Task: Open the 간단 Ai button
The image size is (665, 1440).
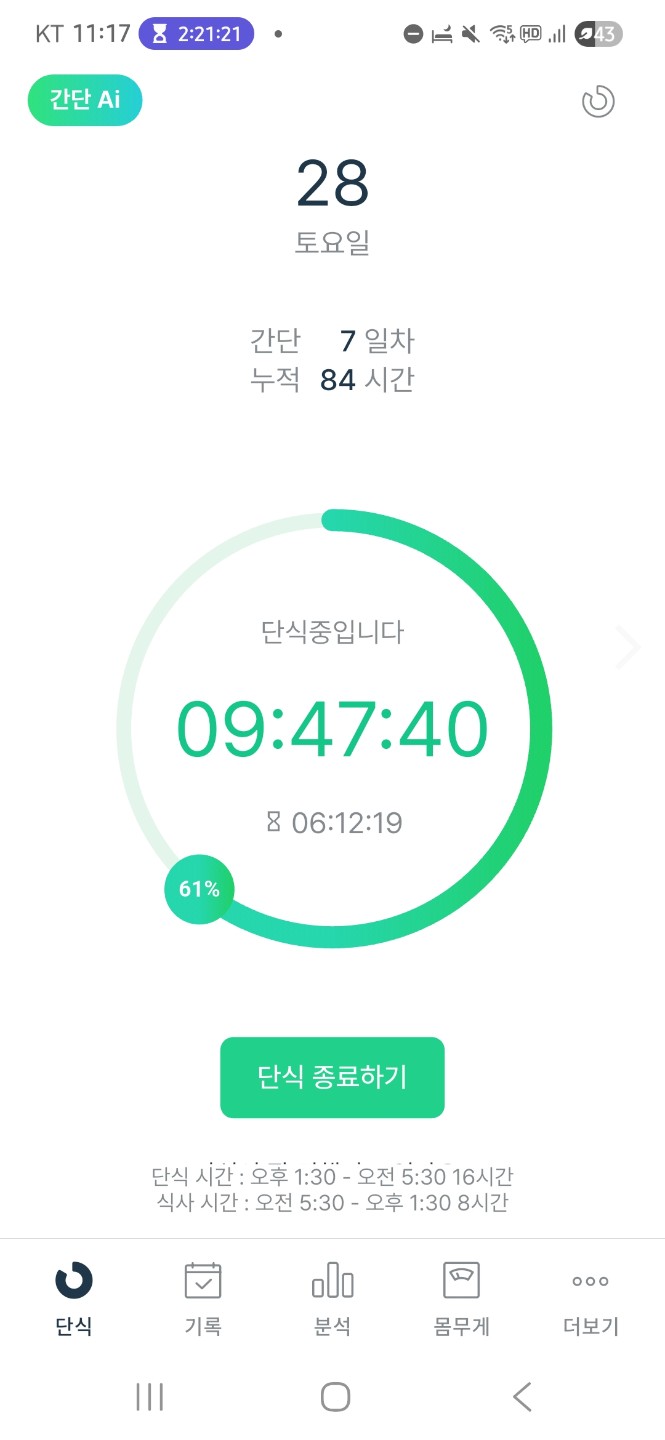Action: 85,101
